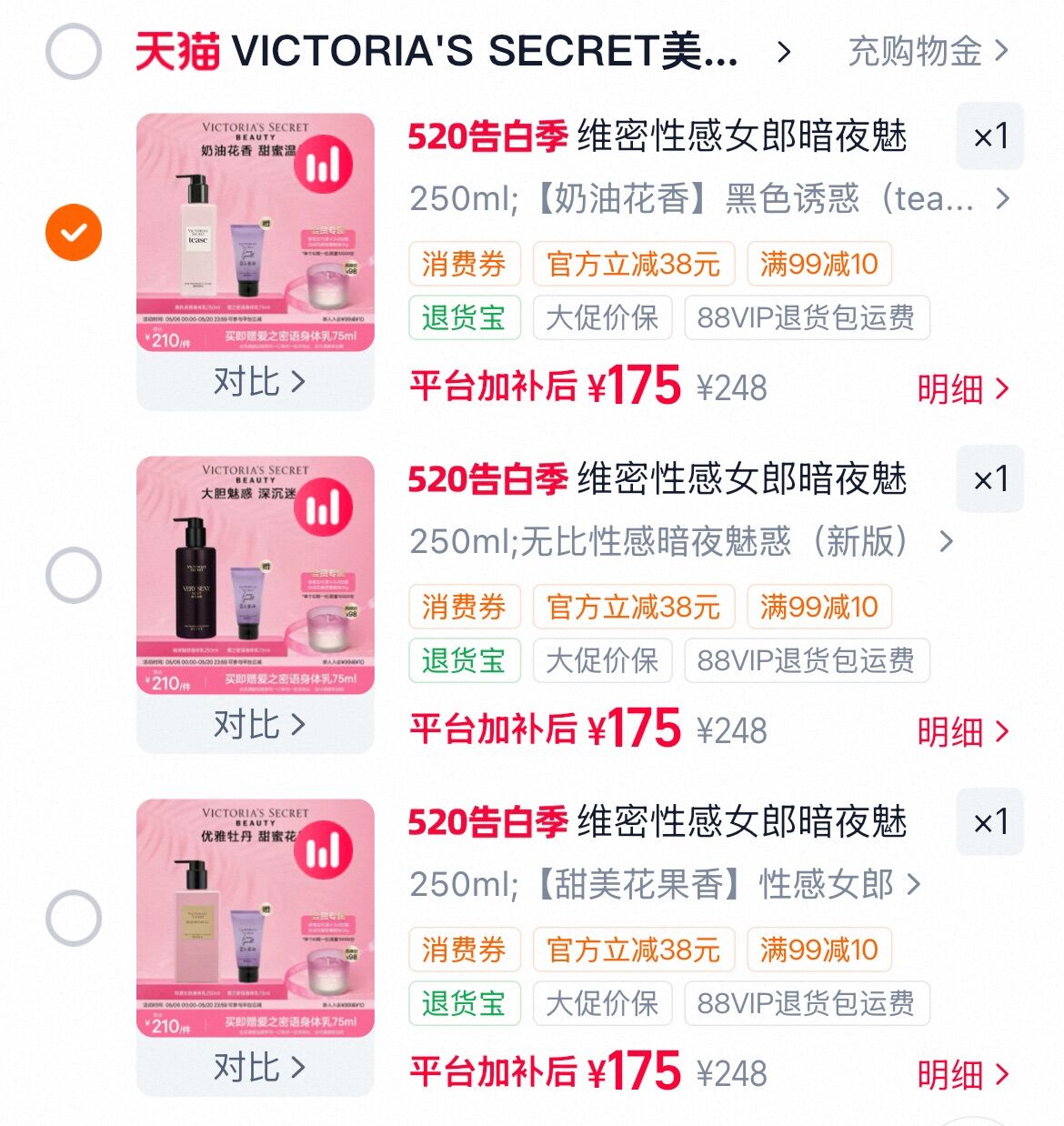The width and height of the screenshot is (1064, 1126).
Task: Tap 对比 under the 大胆魅惑 product image
Action: [258, 725]
